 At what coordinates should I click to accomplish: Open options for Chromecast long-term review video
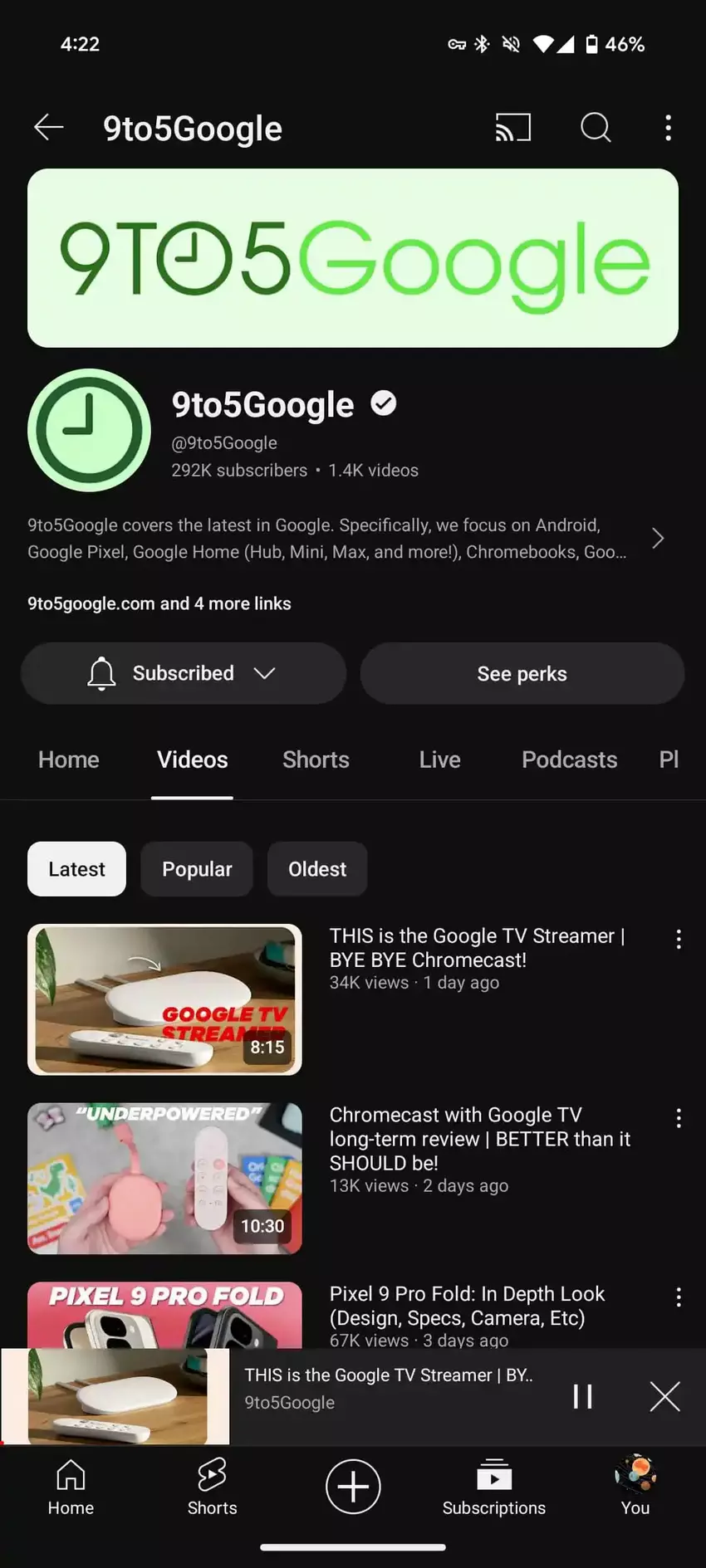(x=679, y=1118)
